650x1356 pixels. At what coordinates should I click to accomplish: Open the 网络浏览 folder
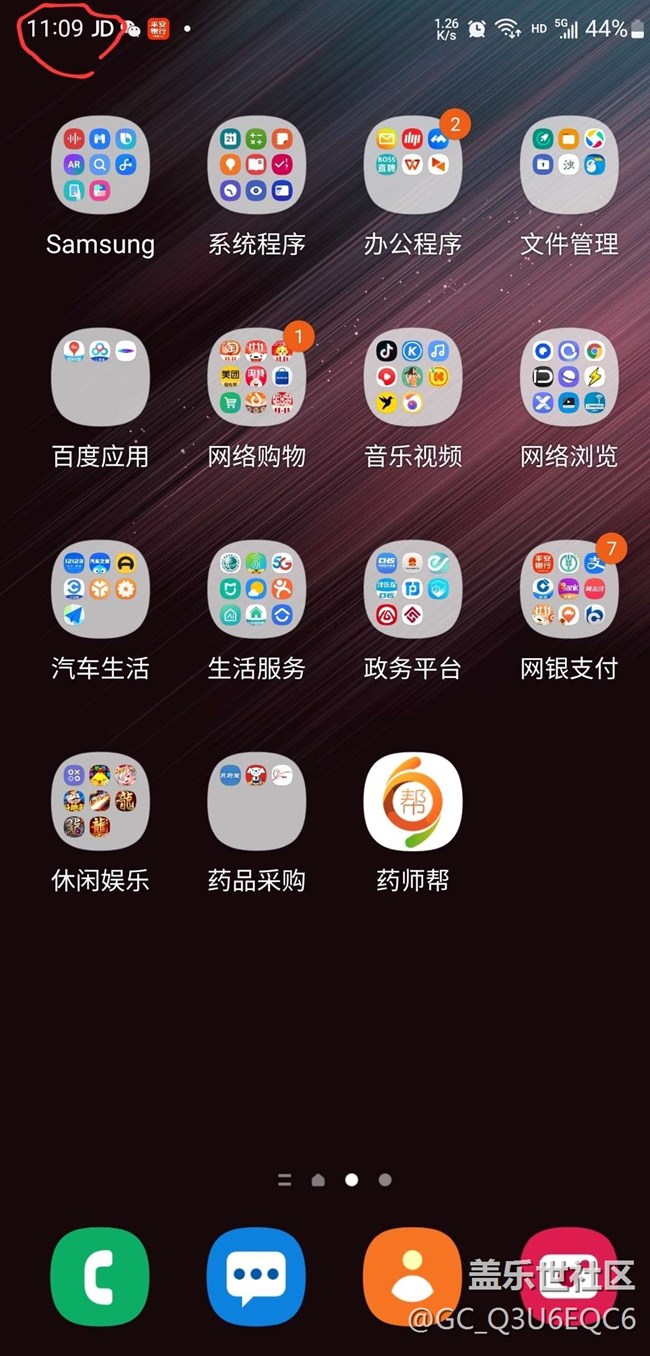click(x=569, y=377)
